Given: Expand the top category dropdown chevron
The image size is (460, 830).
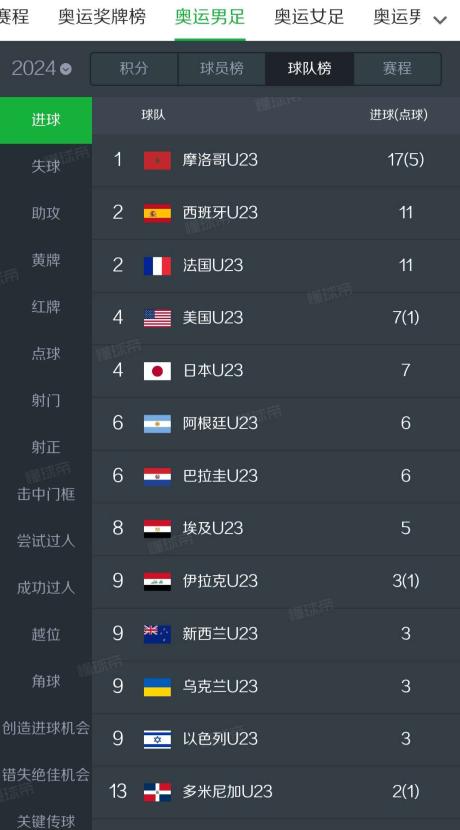Looking at the screenshot, I should (x=440, y=20).
